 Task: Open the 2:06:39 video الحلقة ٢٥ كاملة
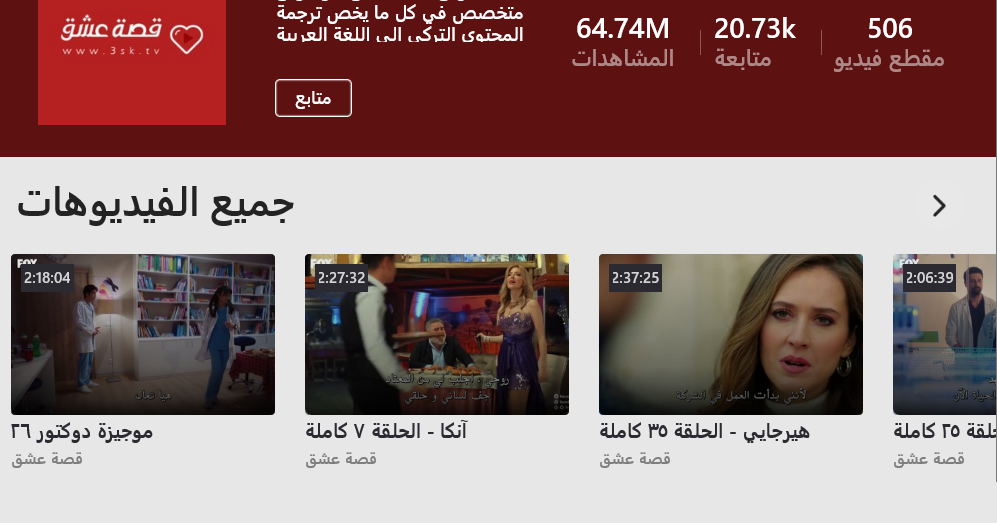coord(944,334)
